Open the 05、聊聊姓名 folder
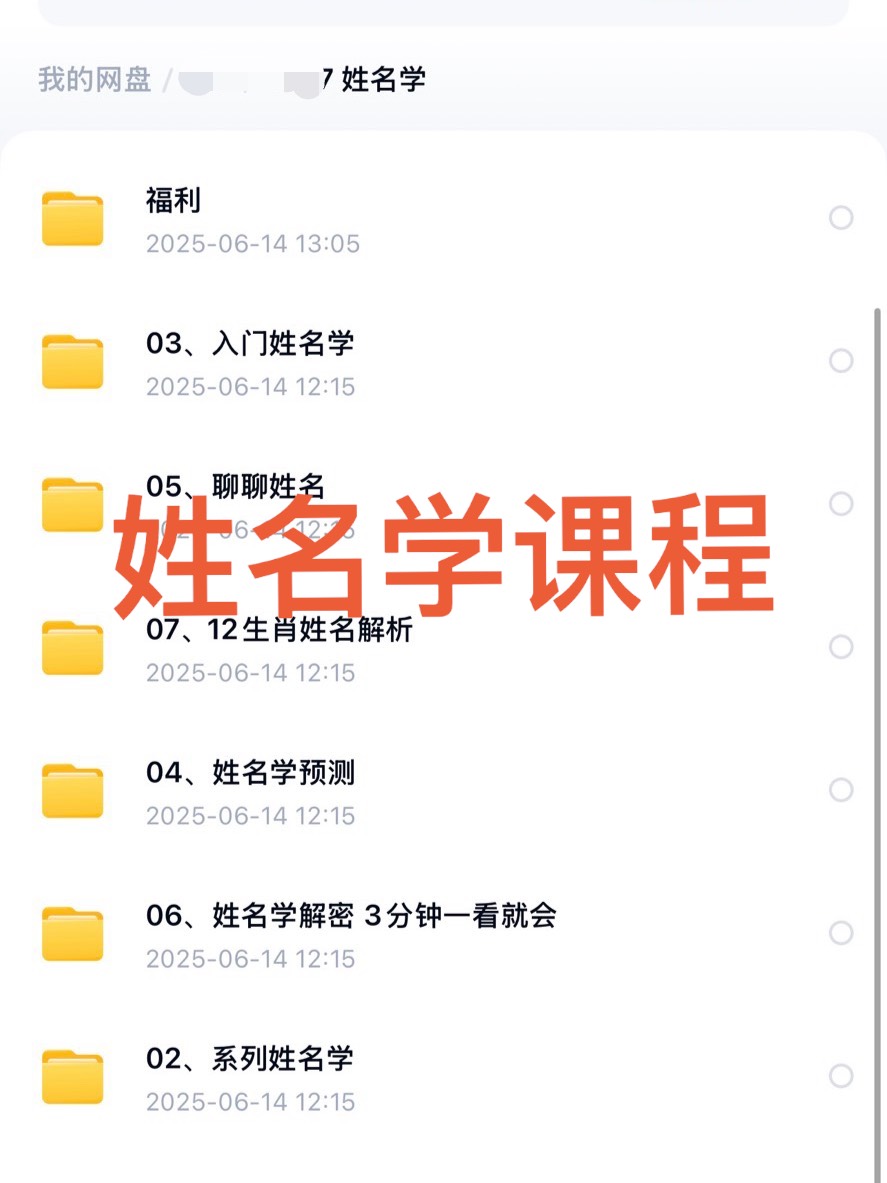This screenshot has height=1183, width=887. pos(236,487)
